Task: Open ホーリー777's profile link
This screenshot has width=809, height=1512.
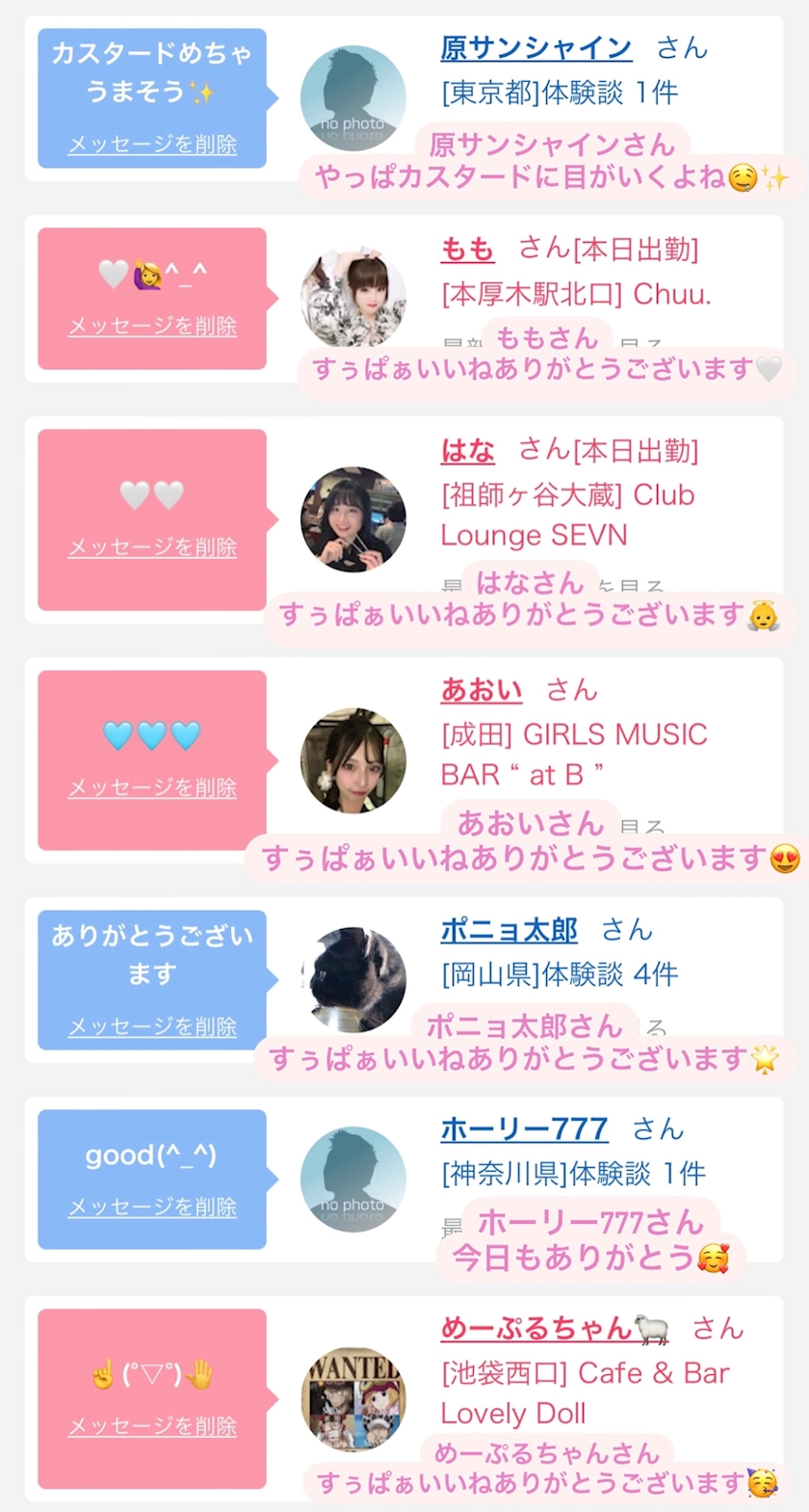Action: [524, 1128]
